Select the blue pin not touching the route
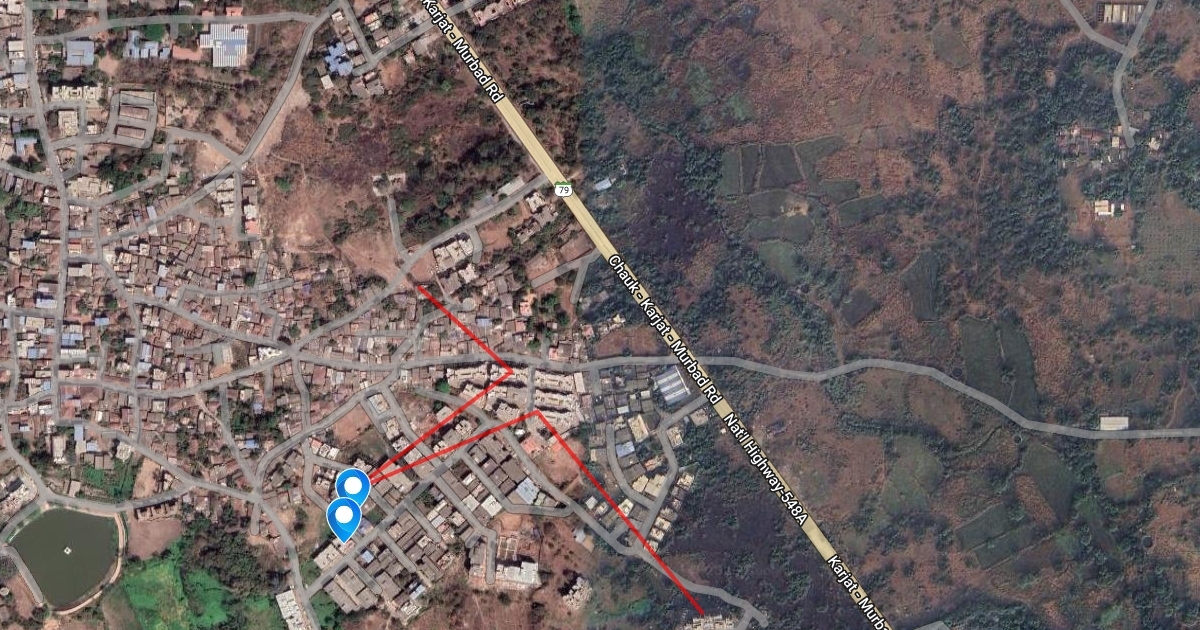The height and width of the screenshot is (630, 1200). click(344, 519)
